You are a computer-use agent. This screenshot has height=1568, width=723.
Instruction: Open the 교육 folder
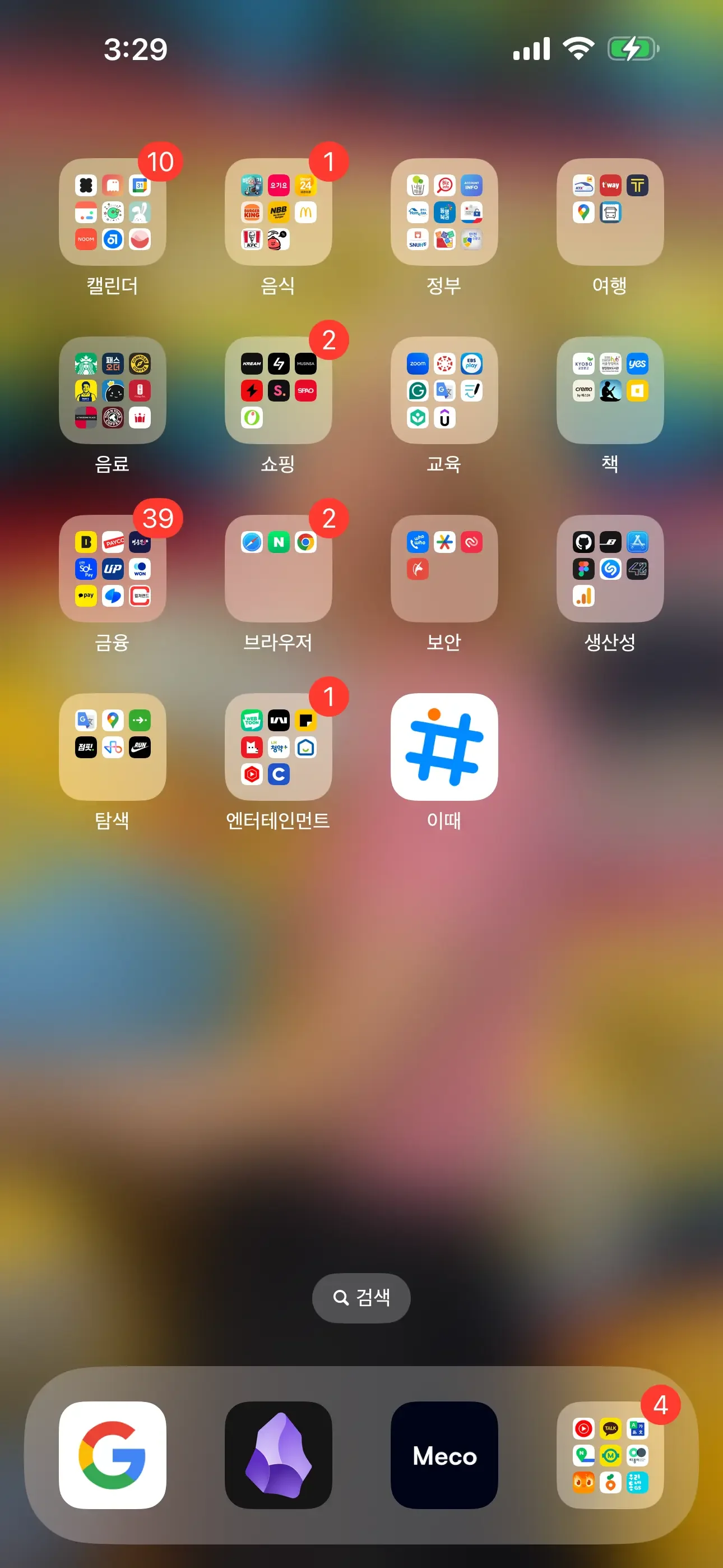(x=444, y=390)
